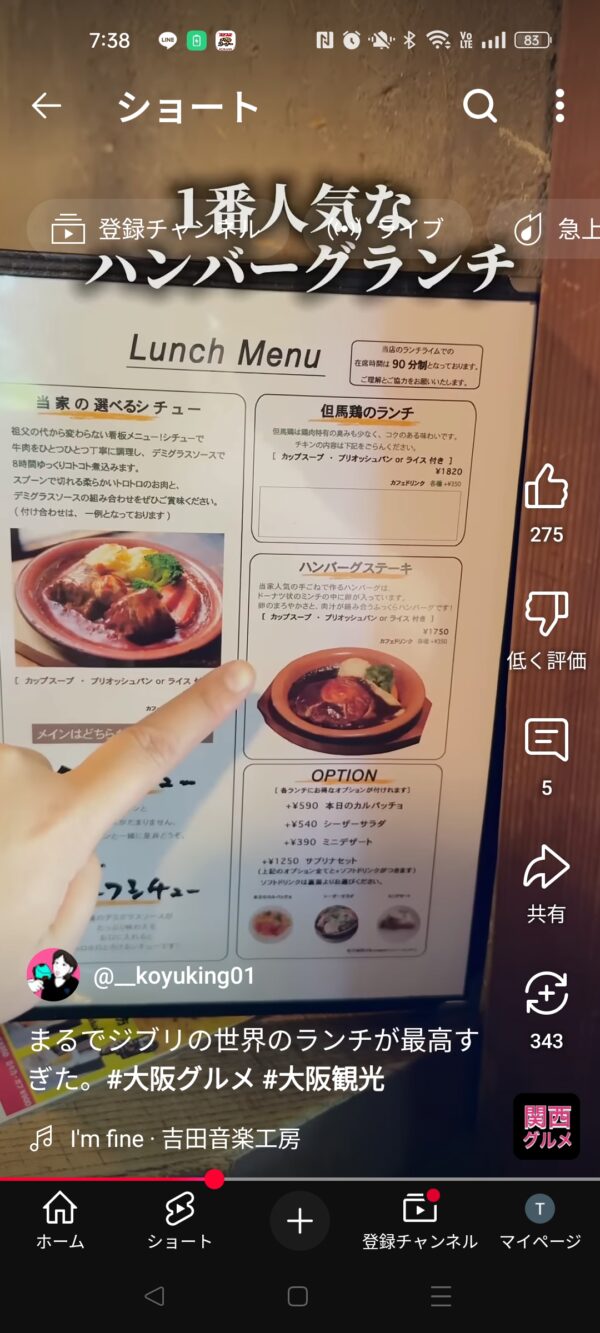Tap the system back button
Screen dimensions: 600x1333
154,1296
